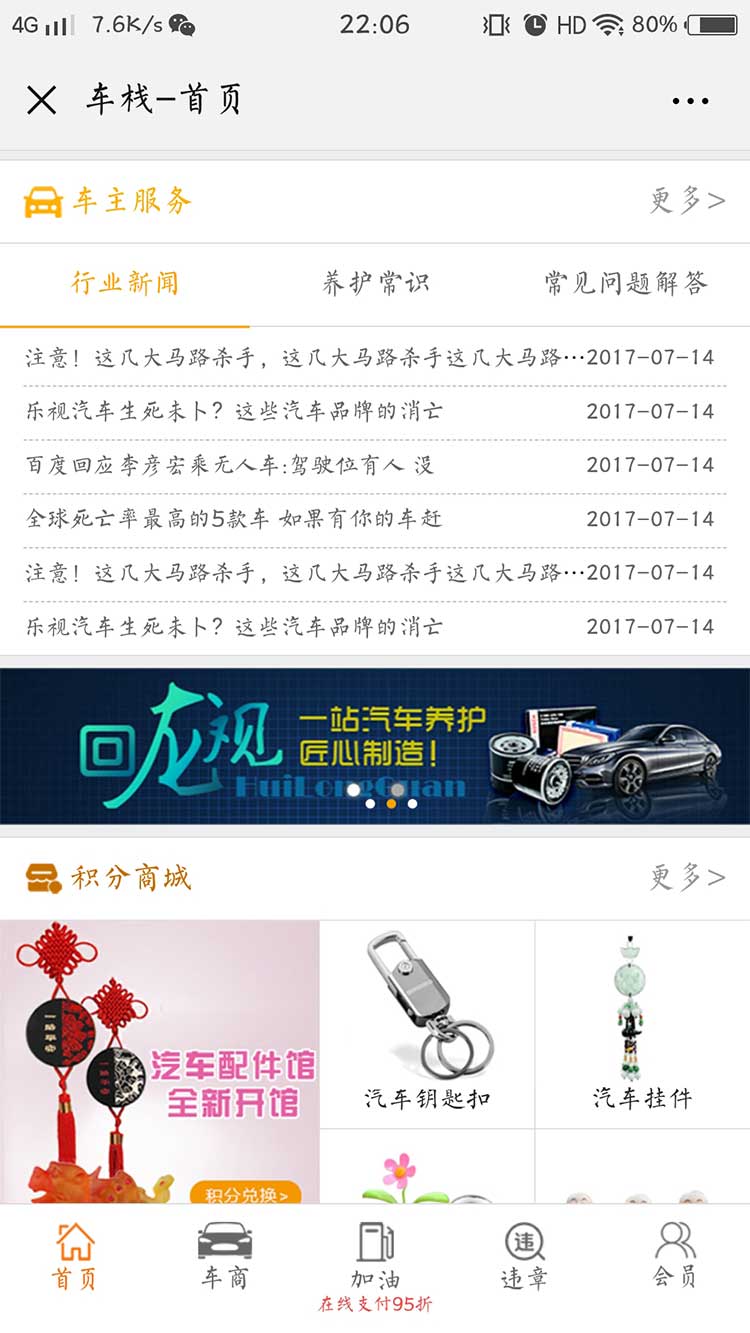This screenshot has width=750, height=1333.
Task: Open article 全球死亡率最高的5款车
Action: click(234, 519)
